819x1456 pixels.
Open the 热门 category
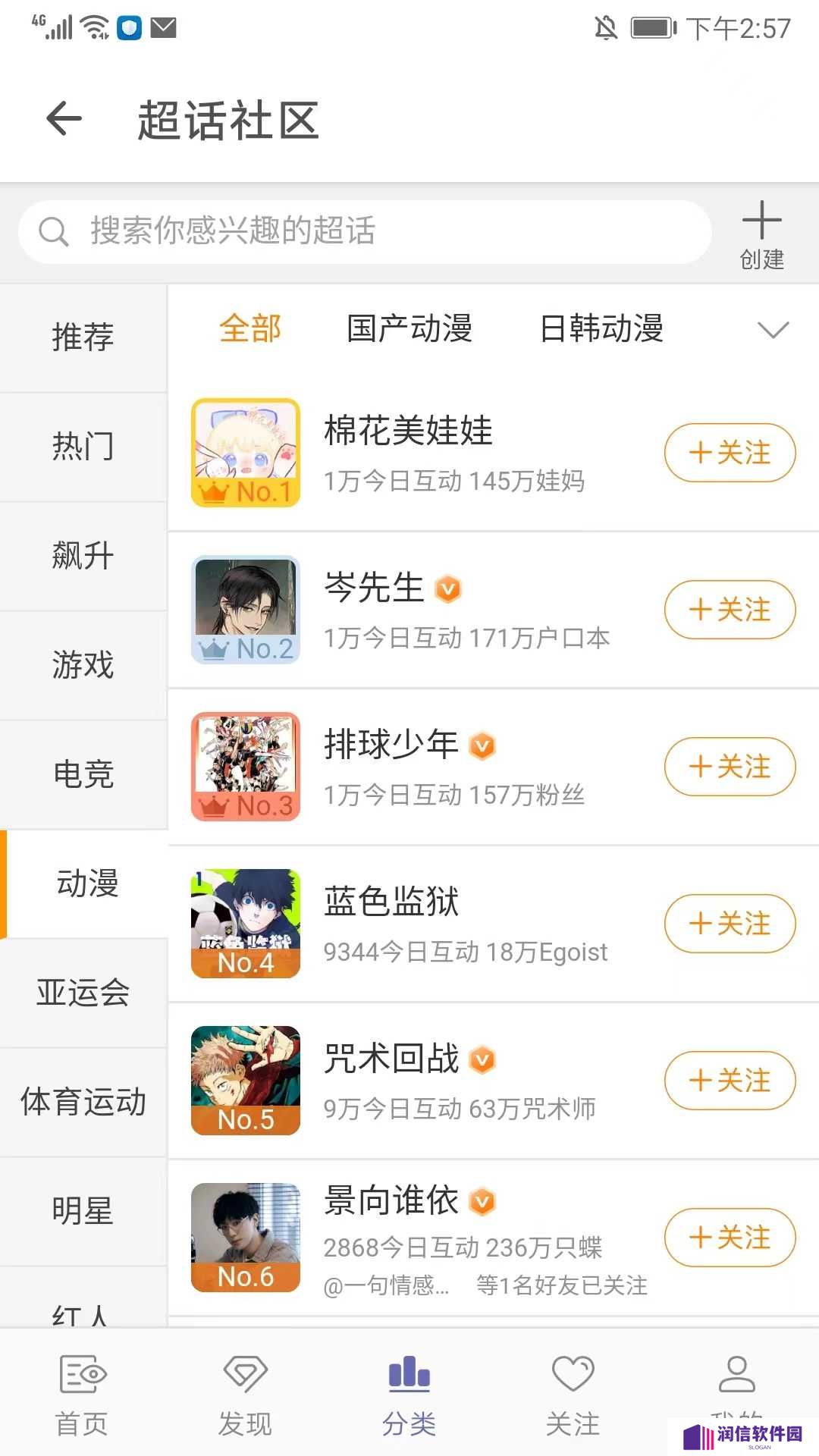[x=83, y=447]
